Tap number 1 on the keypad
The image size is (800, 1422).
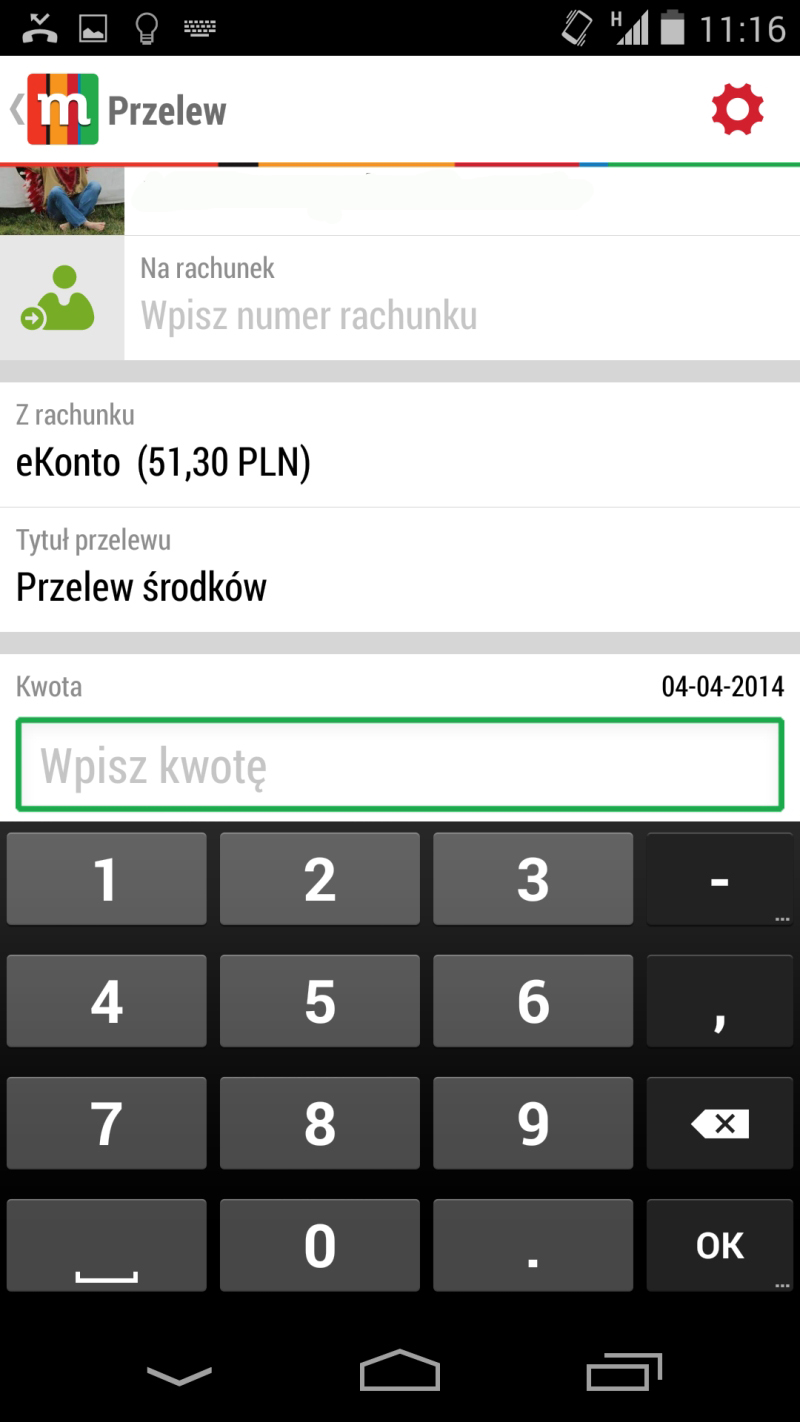(x=106, y=879)
